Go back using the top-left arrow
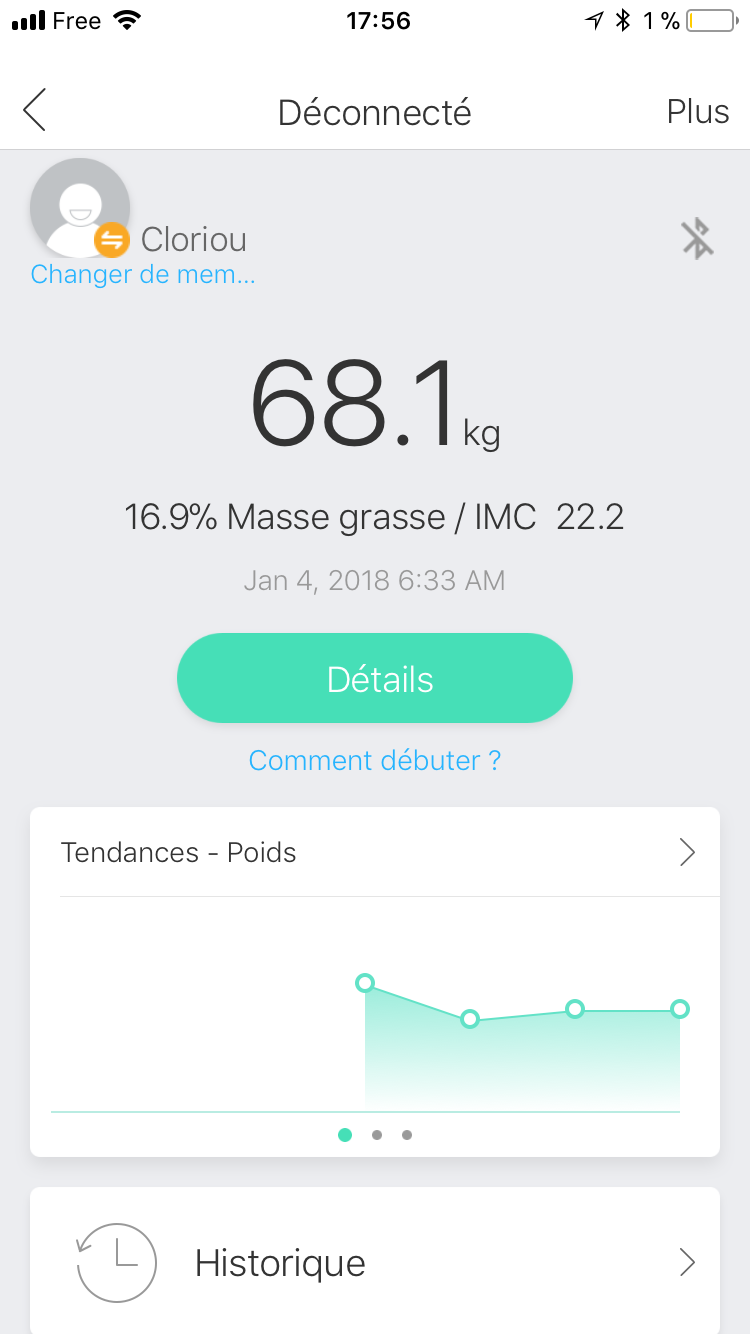Image resolution: width=750 pixels, height=1334 pixels. coord(35,110)
